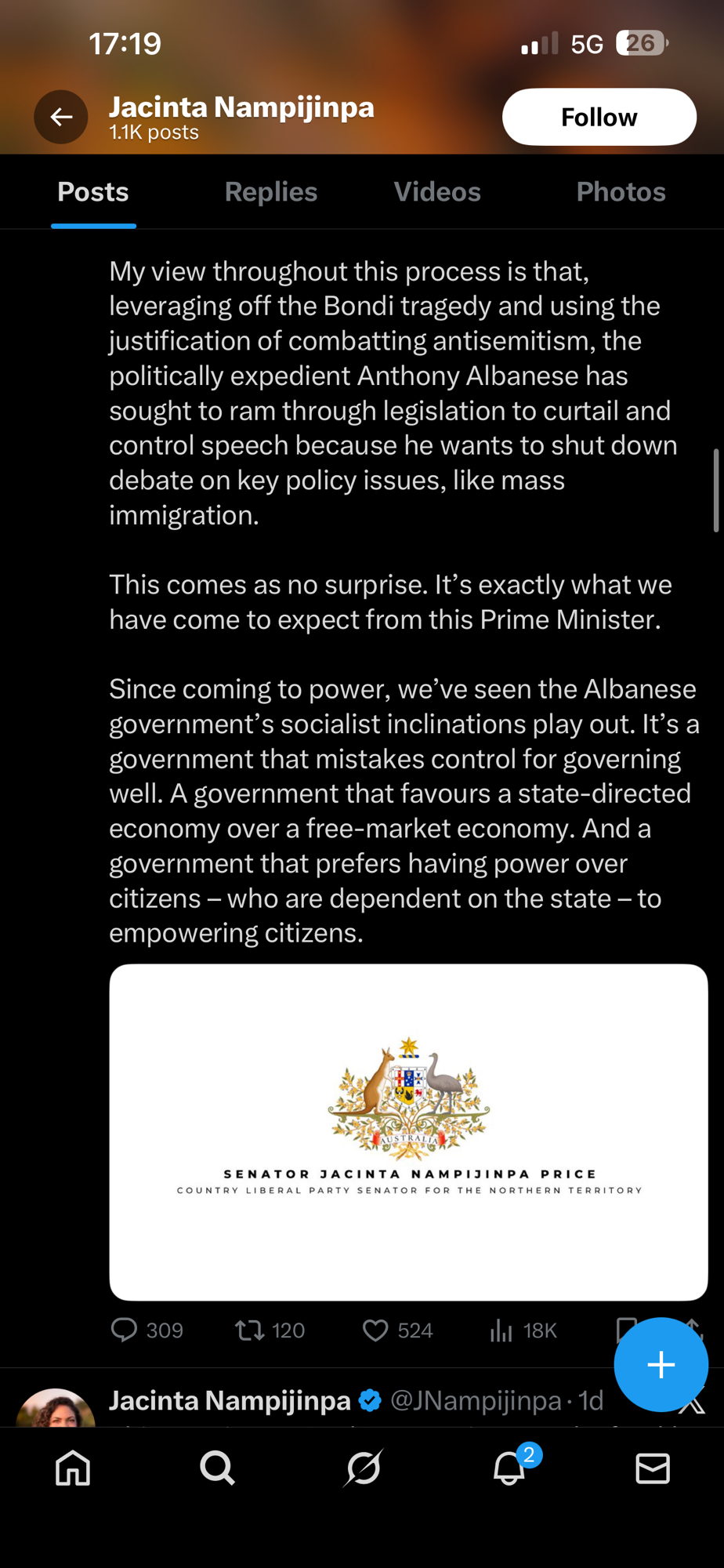Open the Search tab

click(x=217, y=1468)
